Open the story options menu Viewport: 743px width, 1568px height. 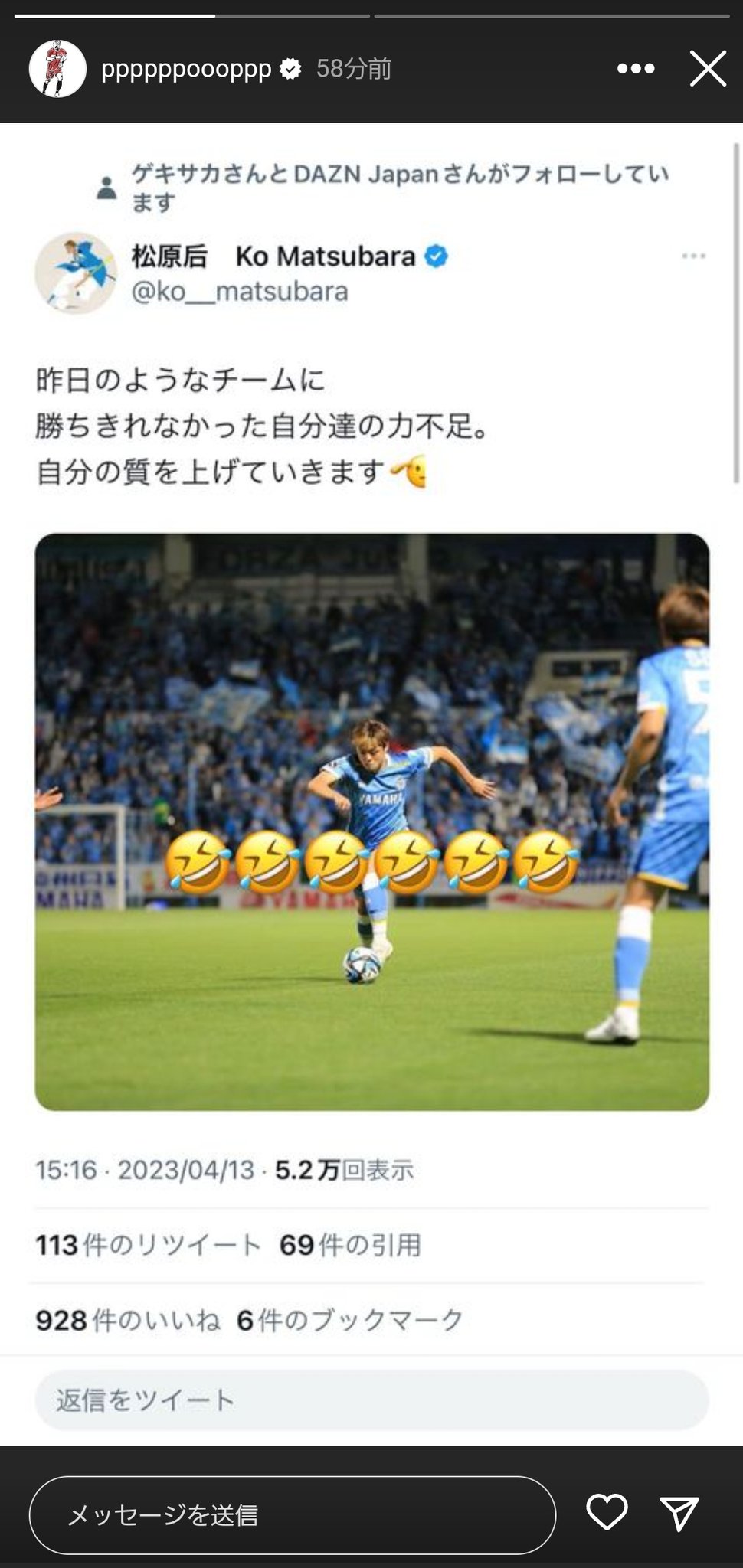click(x=636, y=69)
